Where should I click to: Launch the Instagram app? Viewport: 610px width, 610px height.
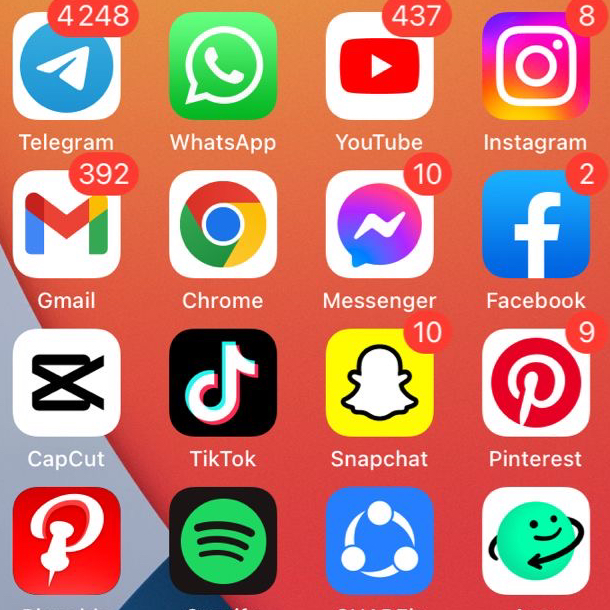click(x=535, y=66)
